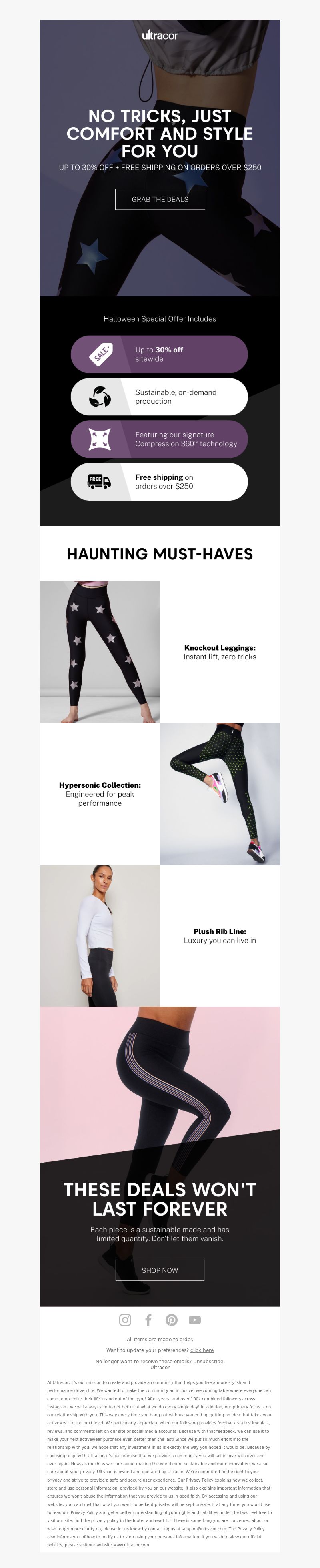Screen dimensions: 320x1568
Task: Visit Ultracor's Instagram page
Action: coord(125,1320)
